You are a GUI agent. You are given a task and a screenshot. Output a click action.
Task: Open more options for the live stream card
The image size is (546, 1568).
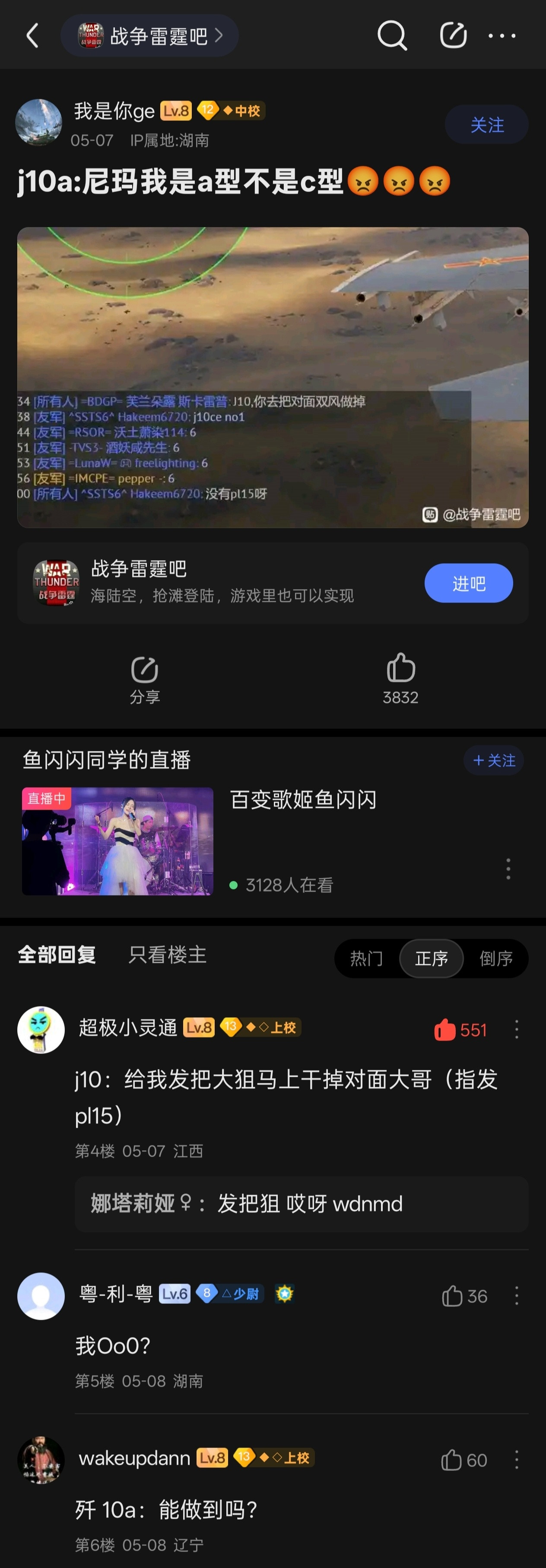tap(508, 869)
